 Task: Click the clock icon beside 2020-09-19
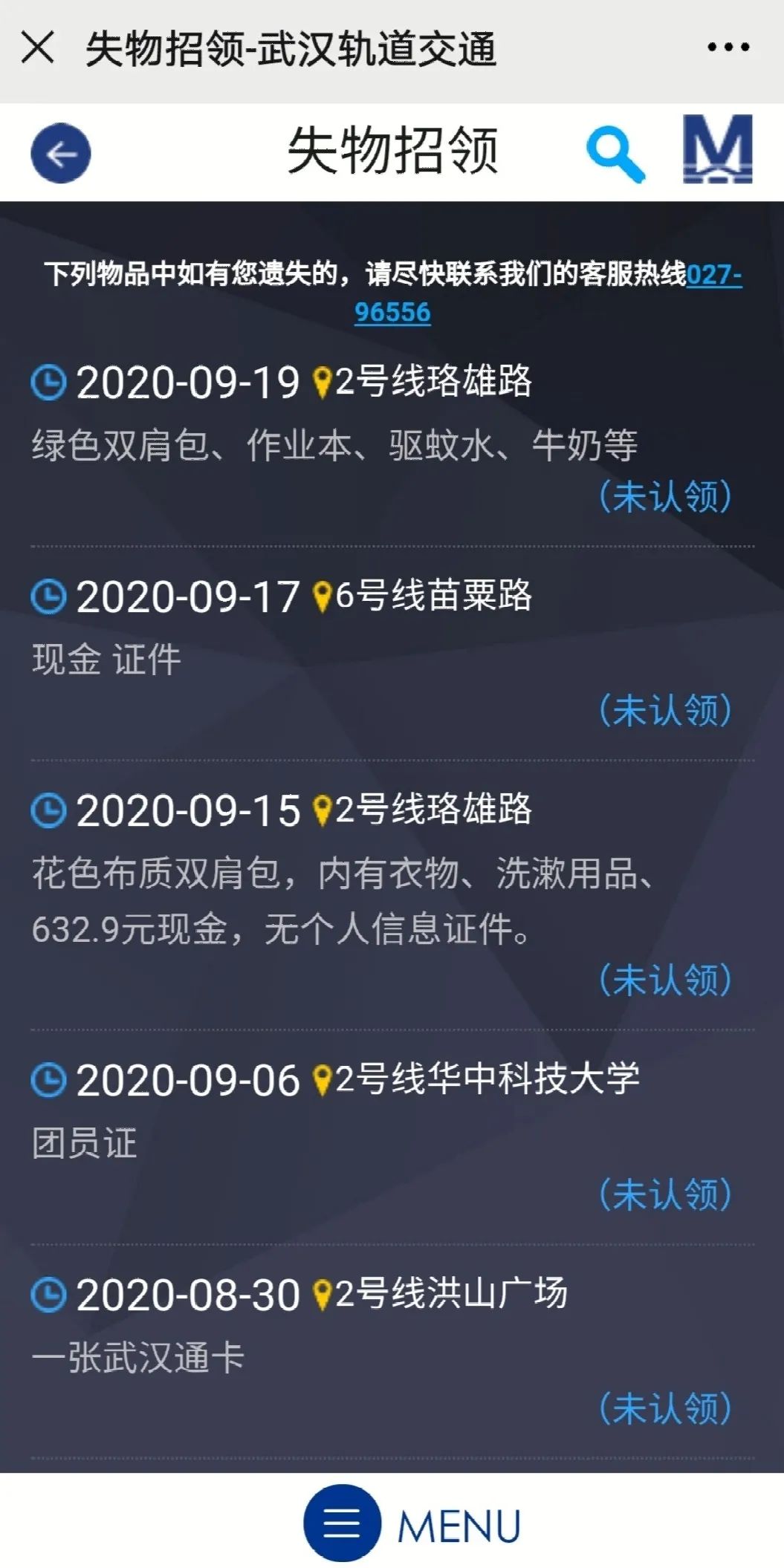pyautogui.click(x=48, y=381)
